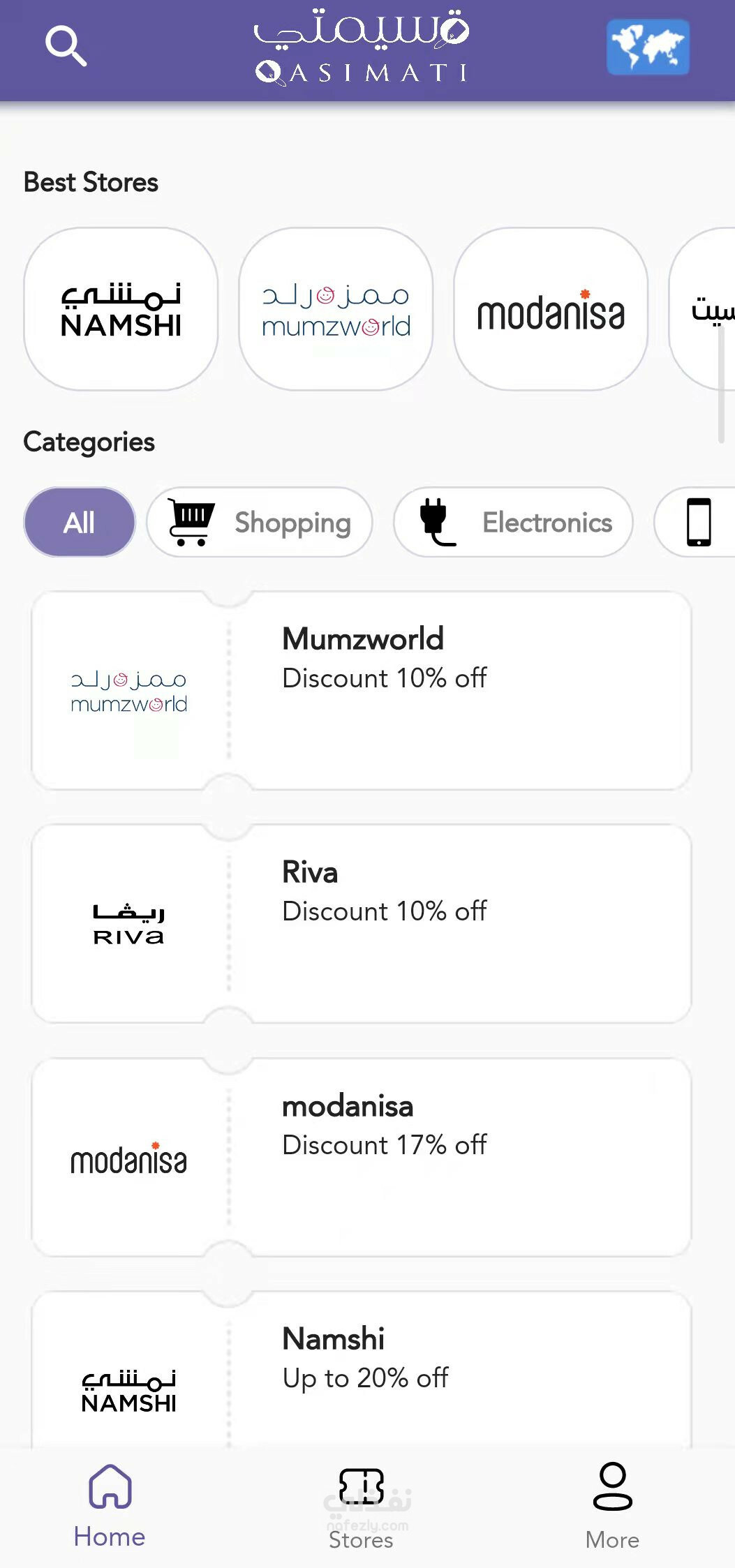Switch to the More tab
This screenshot has height=1568, width=735.
(612, 1506)
